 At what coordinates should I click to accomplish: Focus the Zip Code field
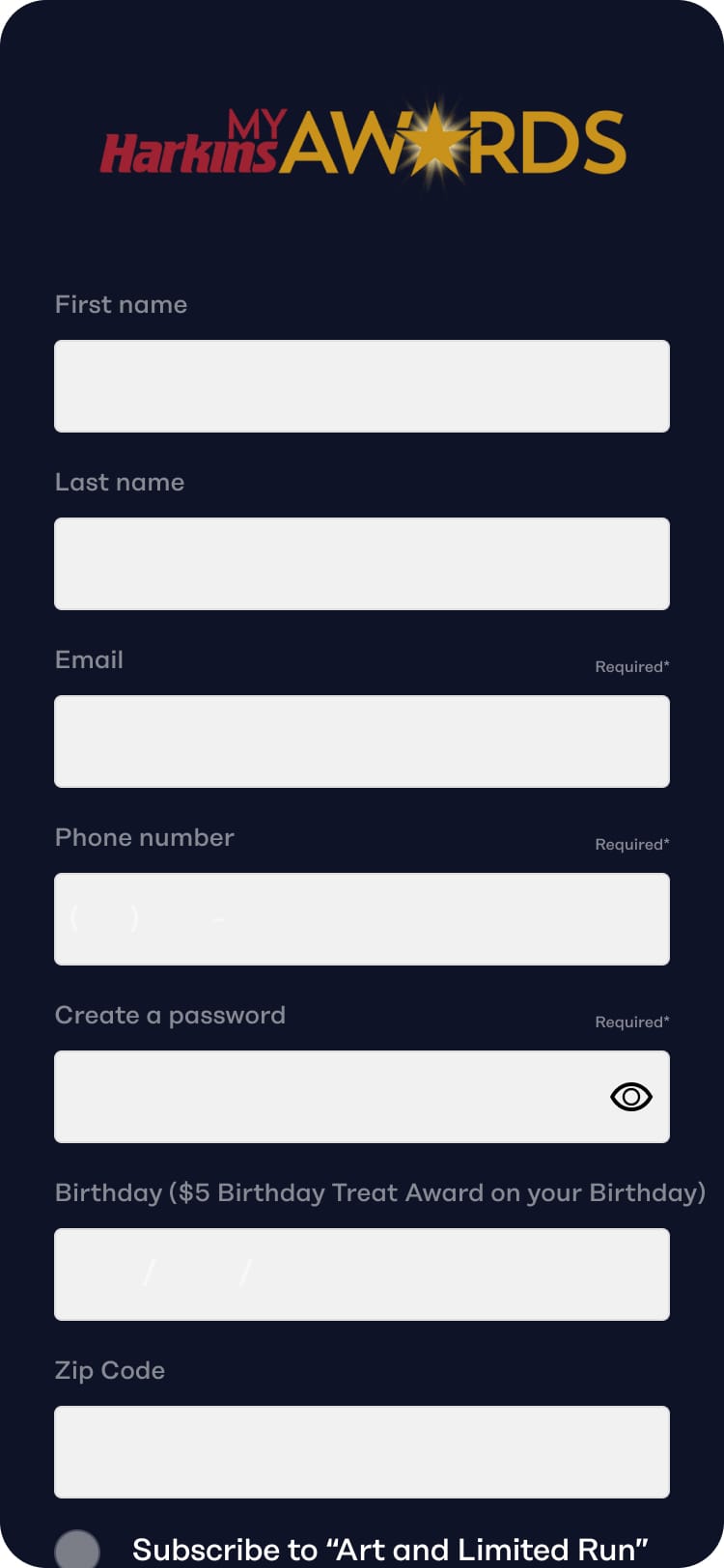pyautogui.click(x=361, y=1452)
